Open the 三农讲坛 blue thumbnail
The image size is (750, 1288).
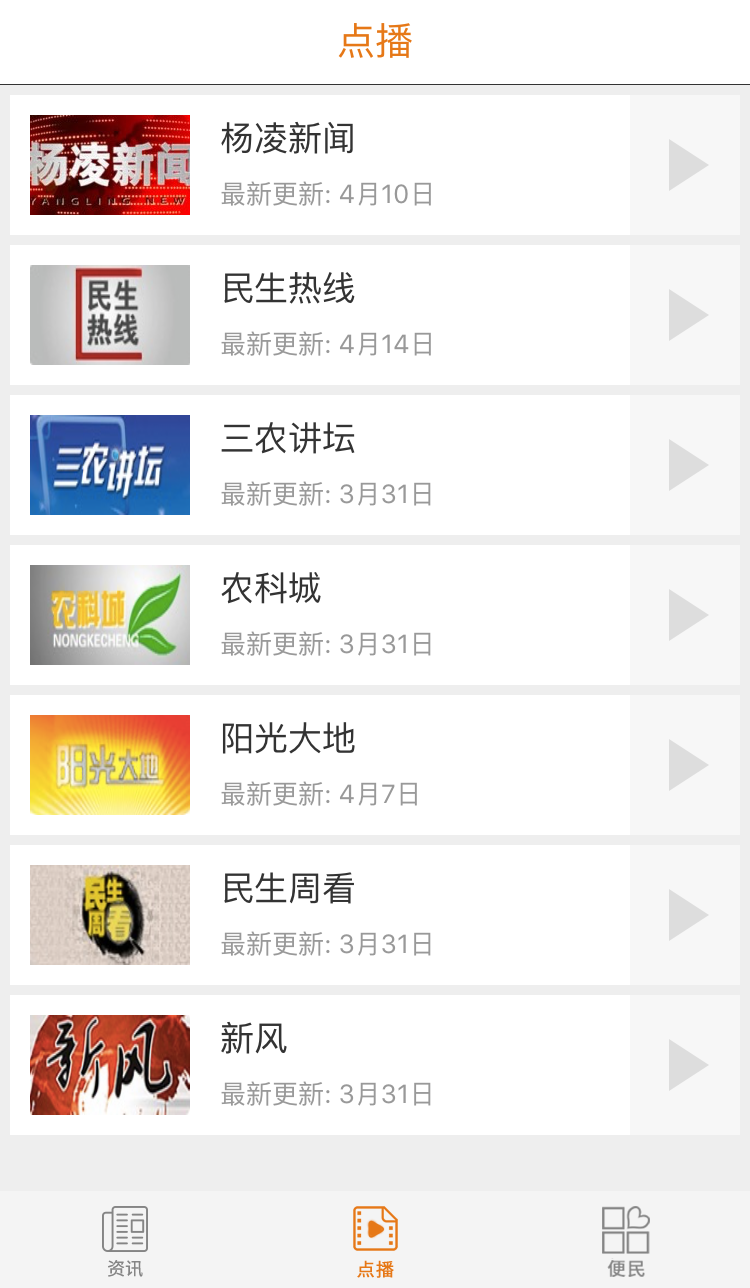click(x=109, y=464)
